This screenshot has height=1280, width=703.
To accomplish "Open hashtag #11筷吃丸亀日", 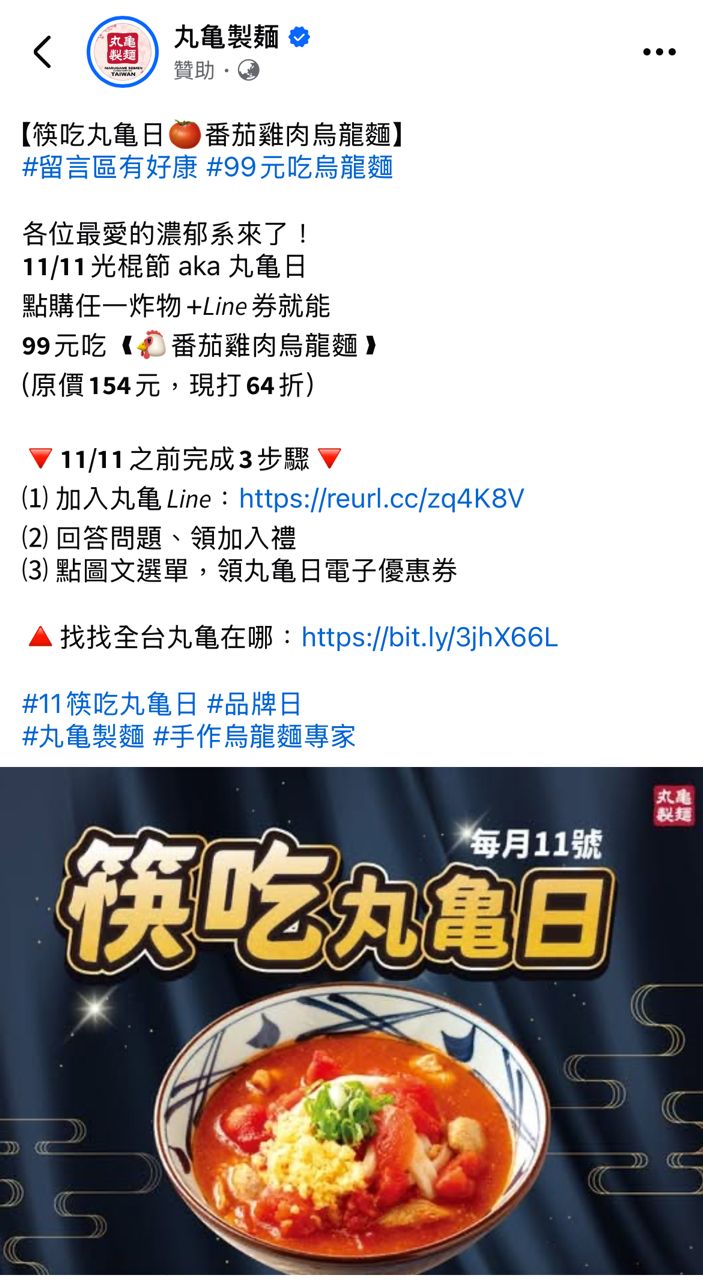I will pyautogui.click(x=110, y=703).
